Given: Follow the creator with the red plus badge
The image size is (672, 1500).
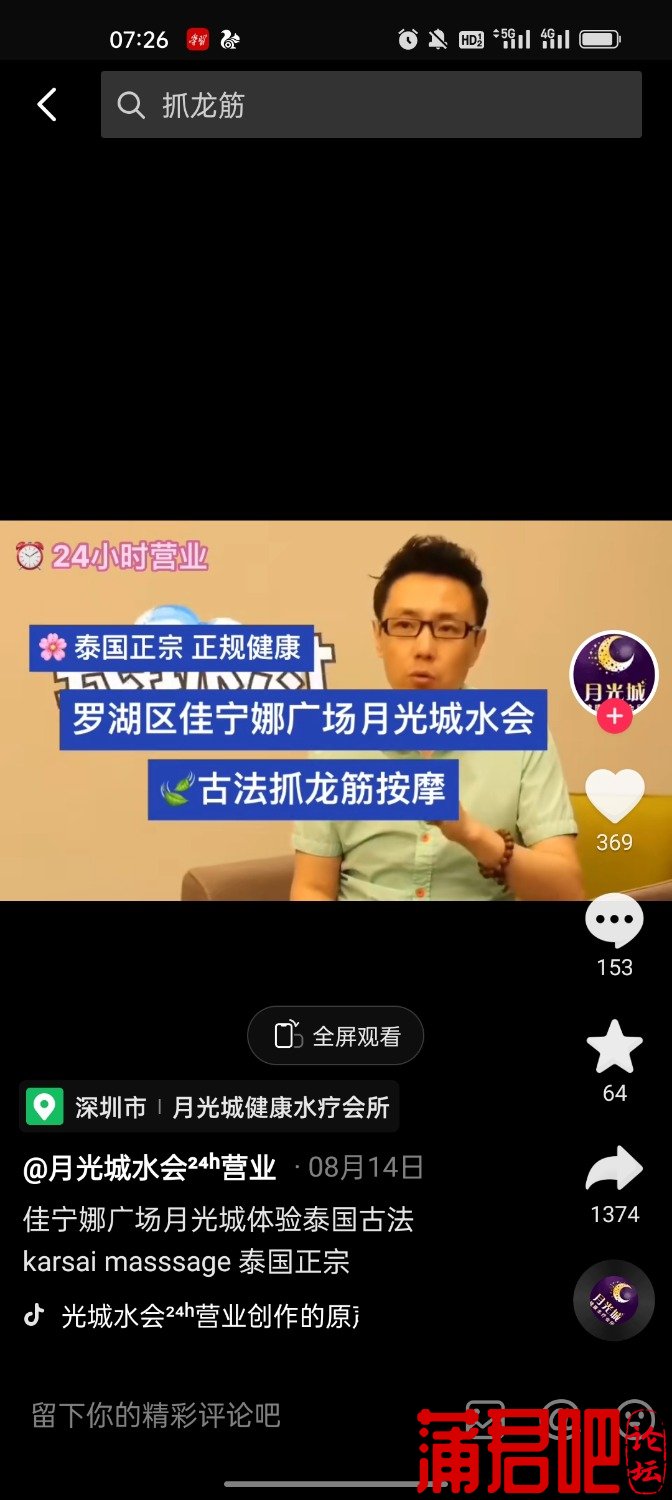Looking at the screenshot, I should click(614, 716).
